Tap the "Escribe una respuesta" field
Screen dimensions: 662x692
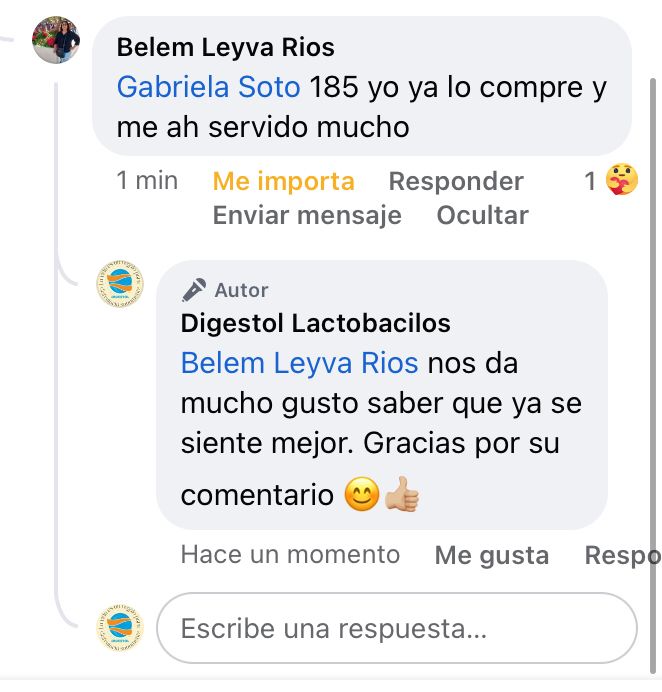point(396,629)
